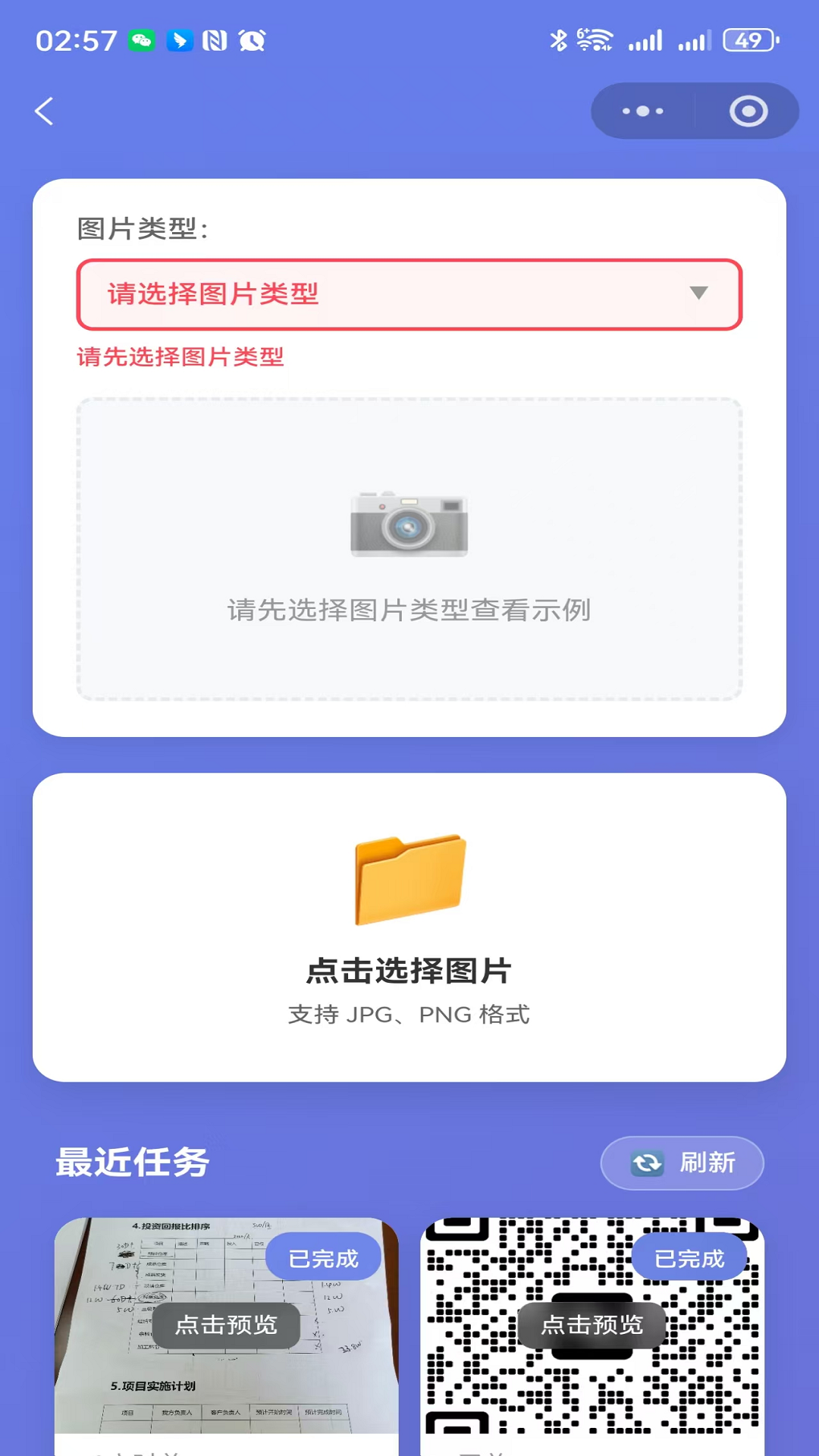Tap the 已完成 badge on document task
Screen dimensions: 819x1456
tap(324, 1256)
